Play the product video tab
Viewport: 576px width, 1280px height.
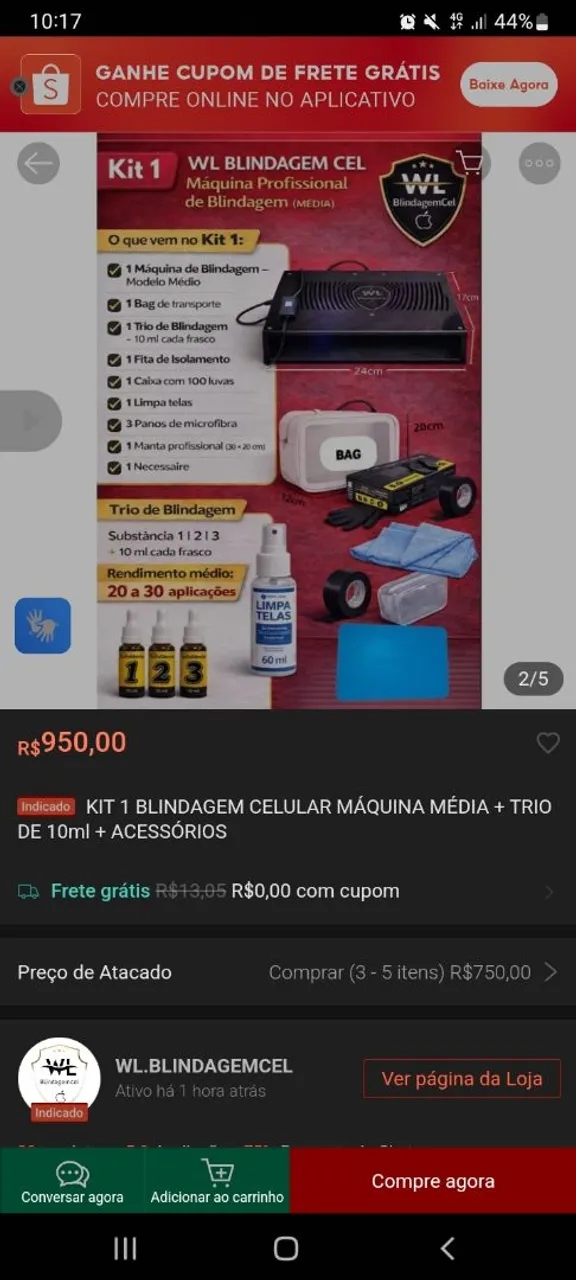(30, 421)
